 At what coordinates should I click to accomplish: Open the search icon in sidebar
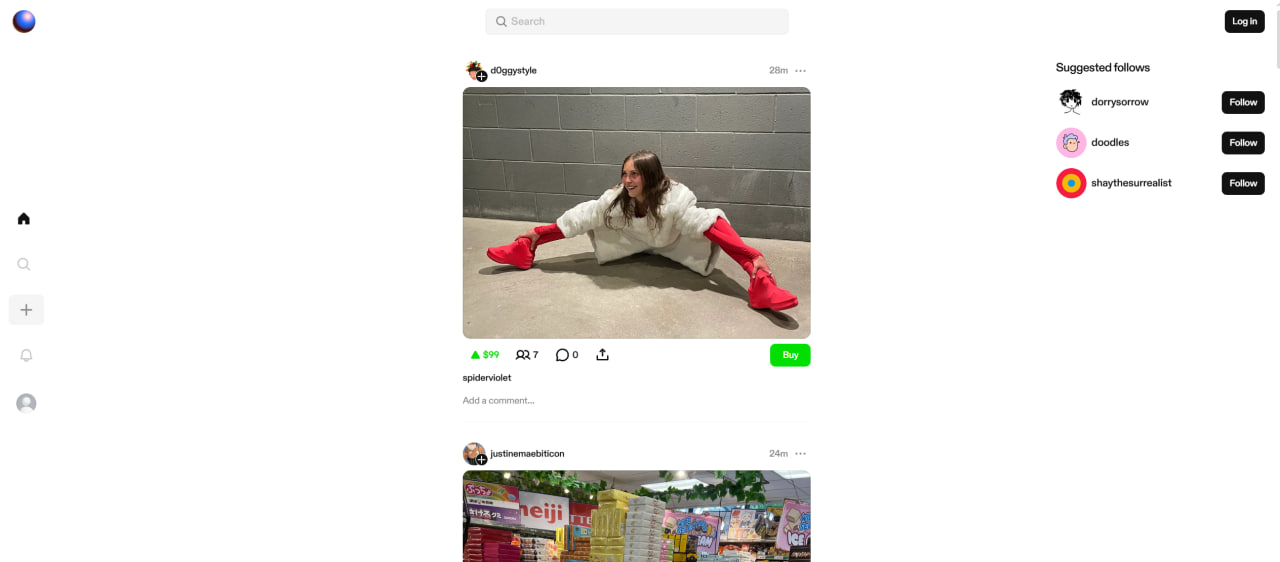[x=24, y=265]
